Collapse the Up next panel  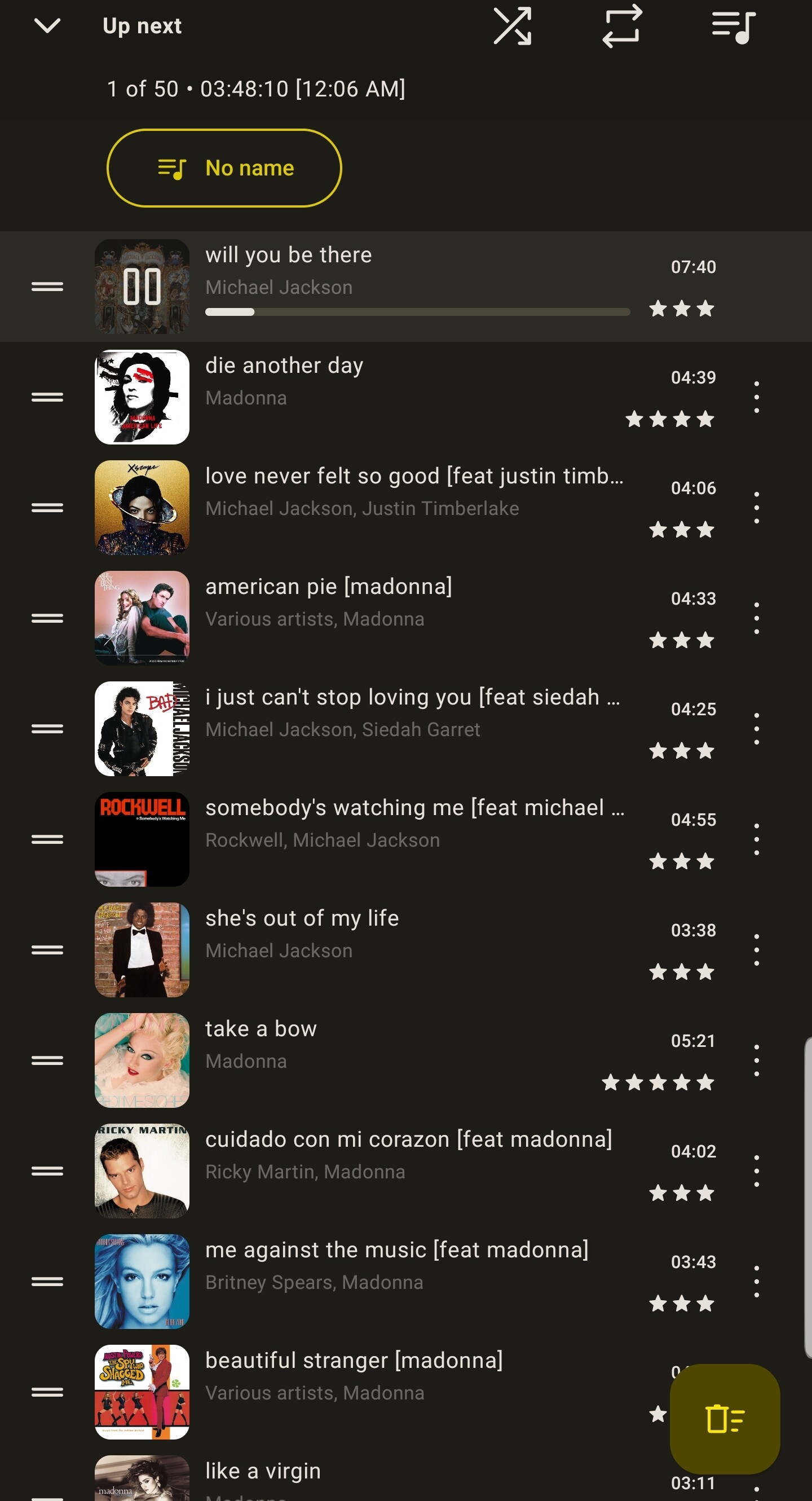click(x=47, y=25)
